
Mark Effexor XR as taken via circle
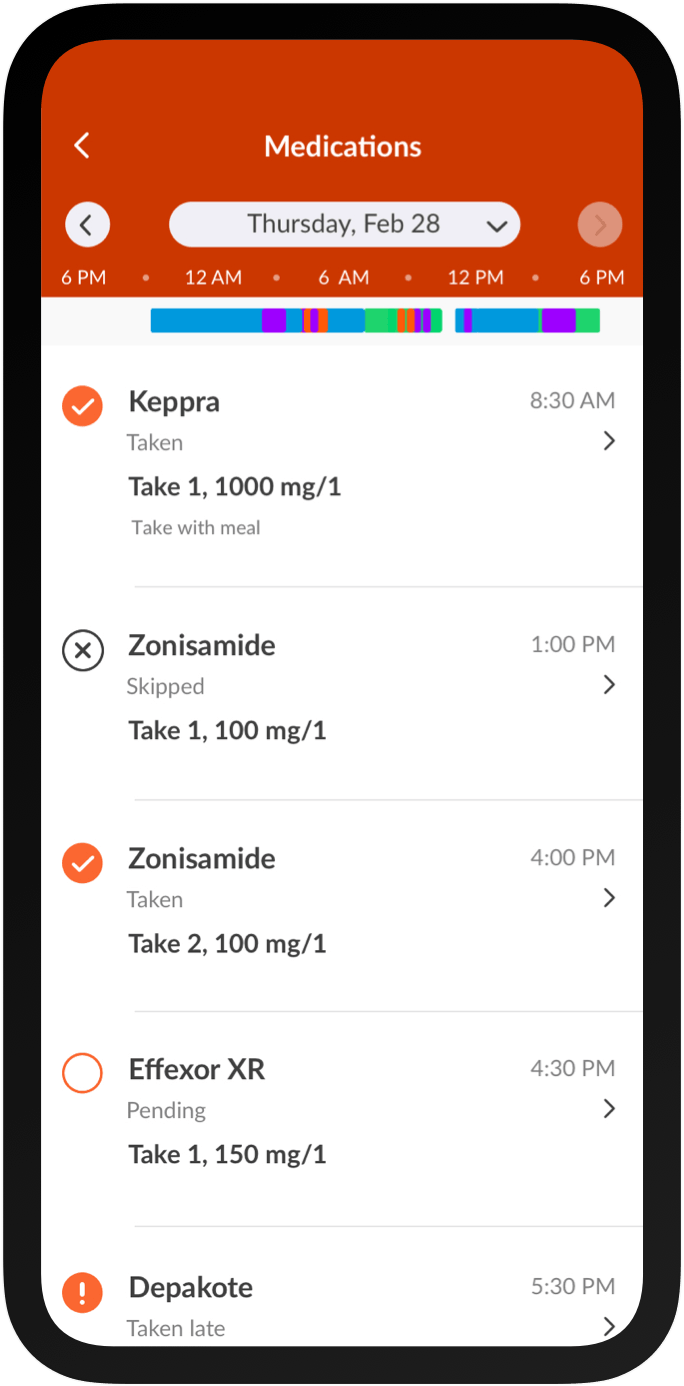coord(82,1074)
